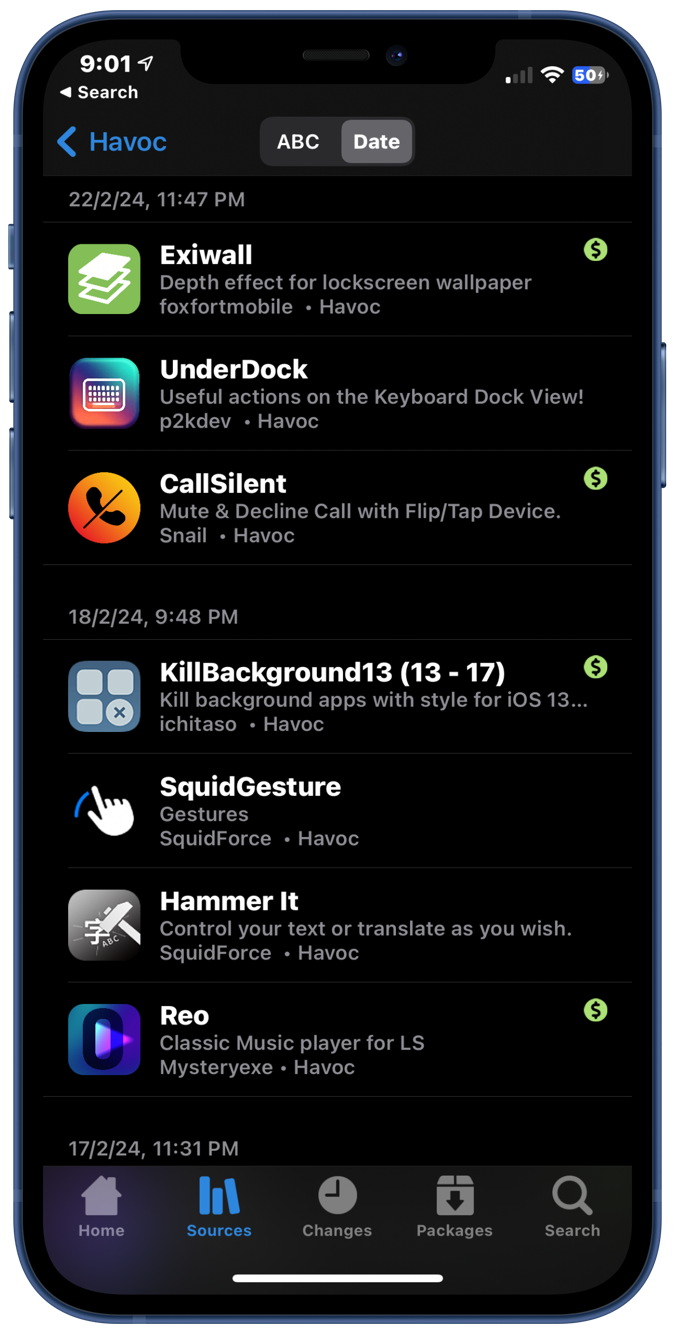Switch to the Home tab

[x=101, y=1207]
